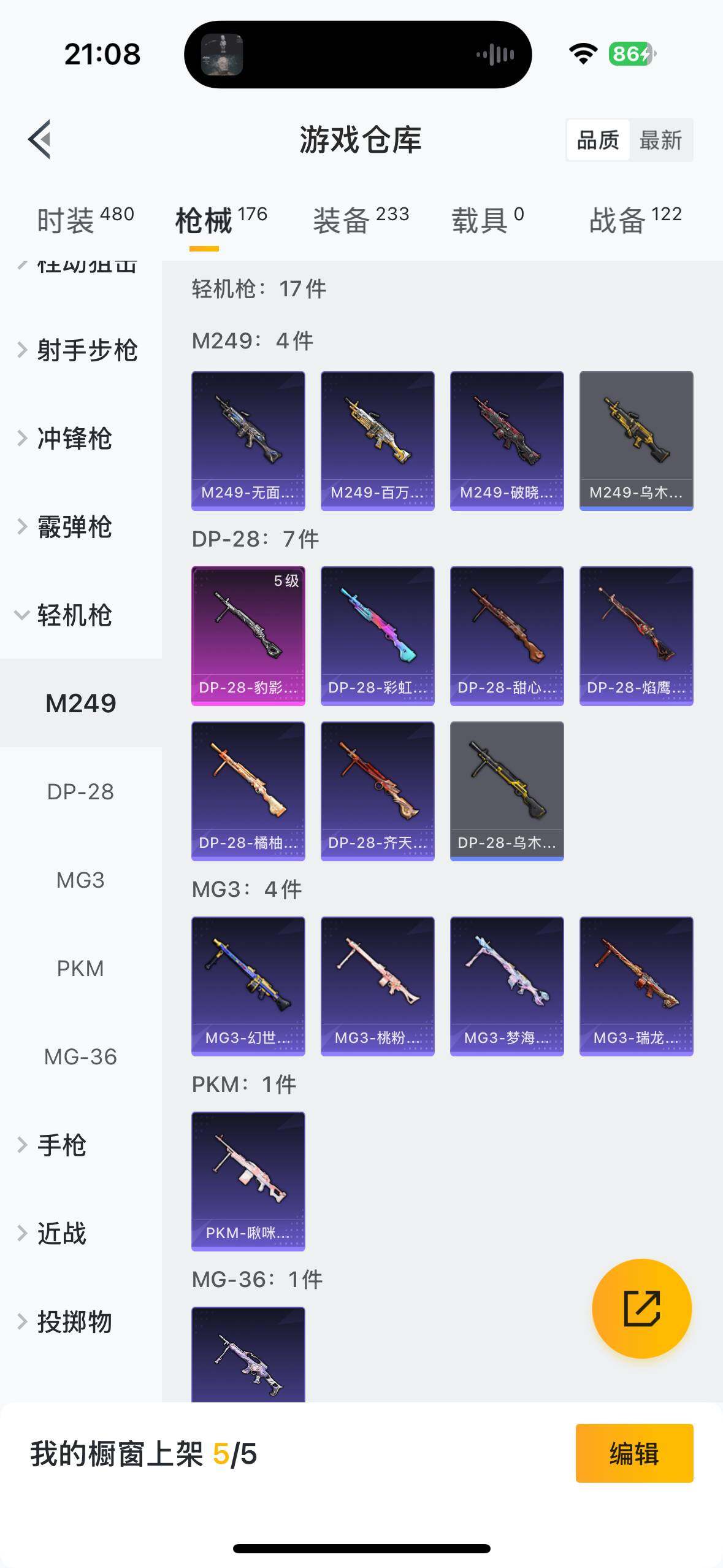The width and height of the screenshot is (723, 1568).
Task: Collapse the 轻机枪 category
Action: coord(74,615)
